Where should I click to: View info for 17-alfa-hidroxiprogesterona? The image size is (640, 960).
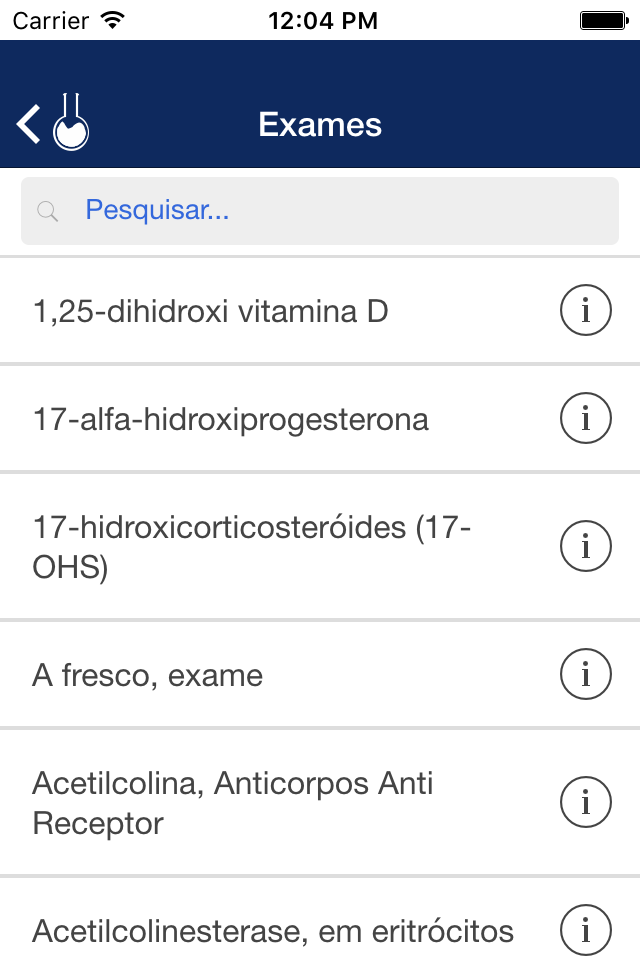point(585,419)
